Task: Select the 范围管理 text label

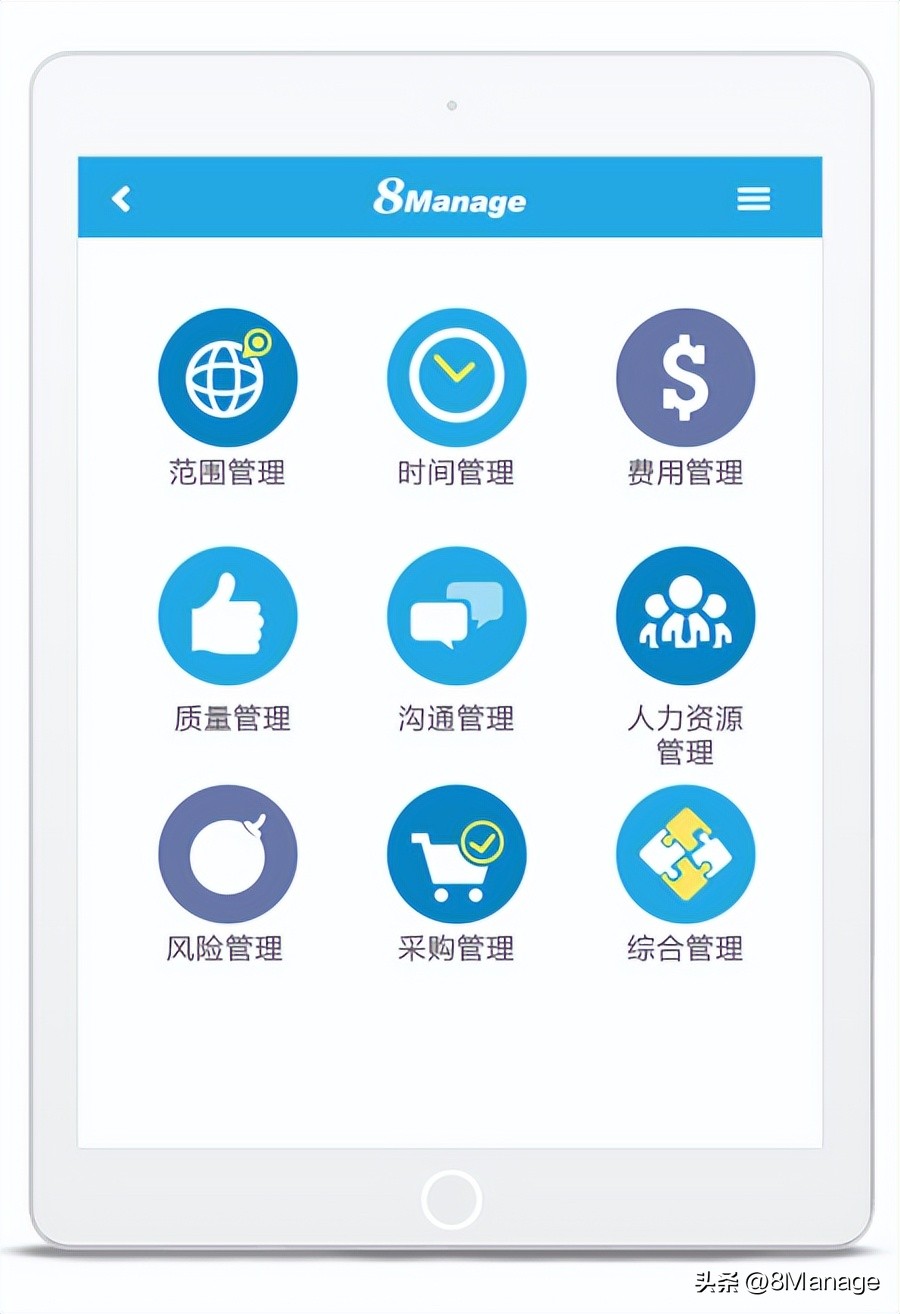Action: [227, 474]
